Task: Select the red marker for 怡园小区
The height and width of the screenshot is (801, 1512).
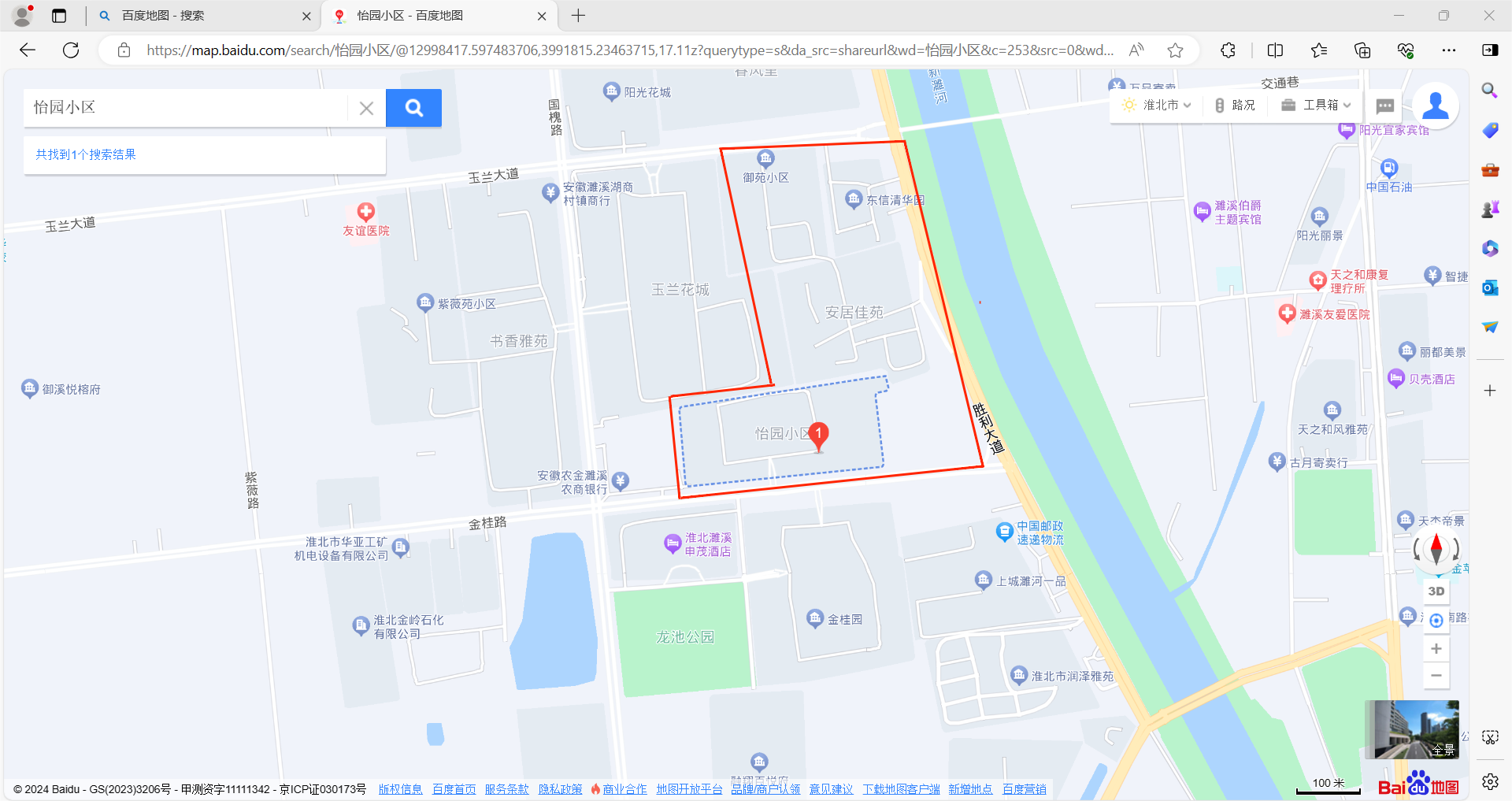Action: [x=819, y=435]
